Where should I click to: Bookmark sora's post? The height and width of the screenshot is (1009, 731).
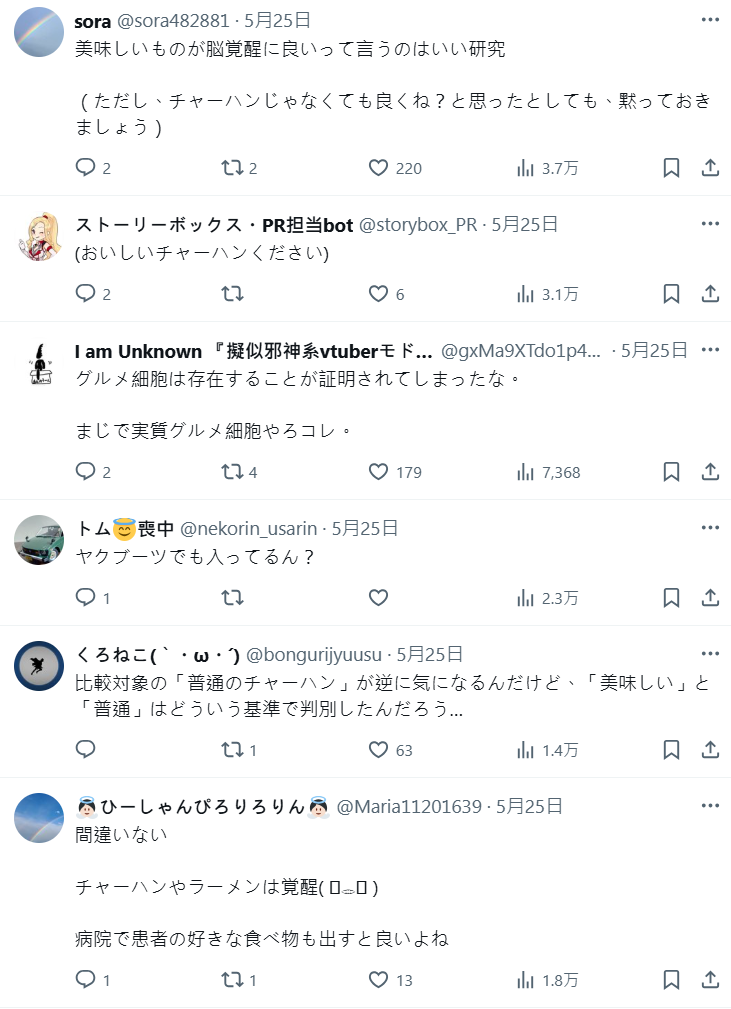click(672, 168)
